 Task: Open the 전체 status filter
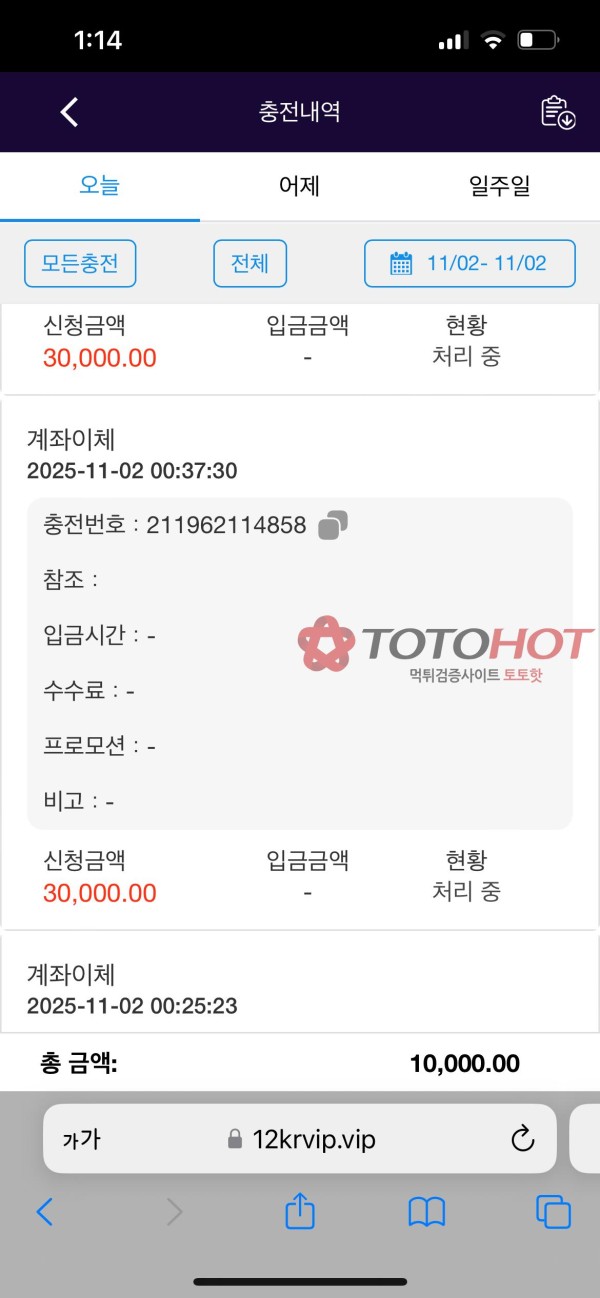(250, 264)
